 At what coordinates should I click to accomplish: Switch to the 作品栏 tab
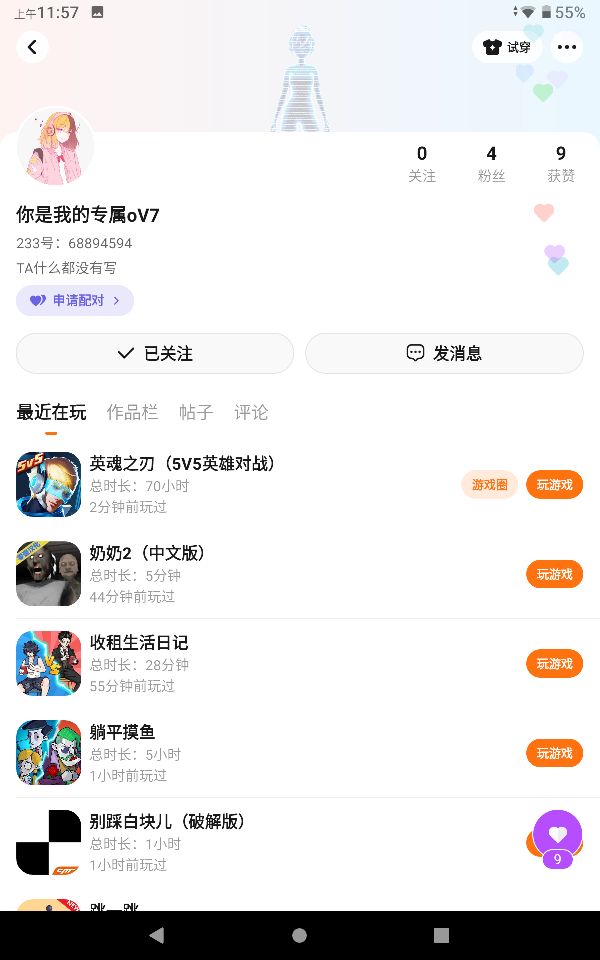click(x=132, y=412)
